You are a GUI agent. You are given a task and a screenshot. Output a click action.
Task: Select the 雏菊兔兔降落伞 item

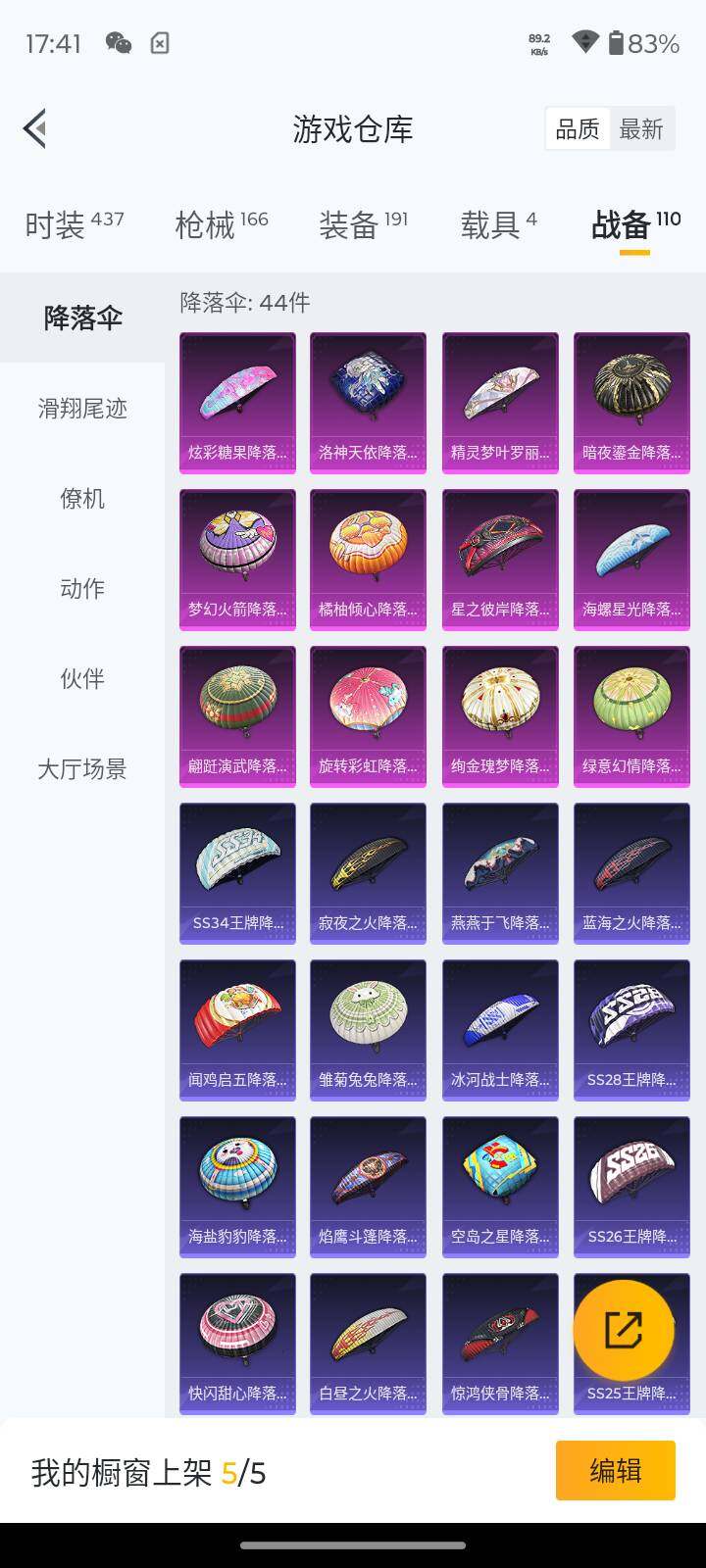click(x=368, y=1029)
